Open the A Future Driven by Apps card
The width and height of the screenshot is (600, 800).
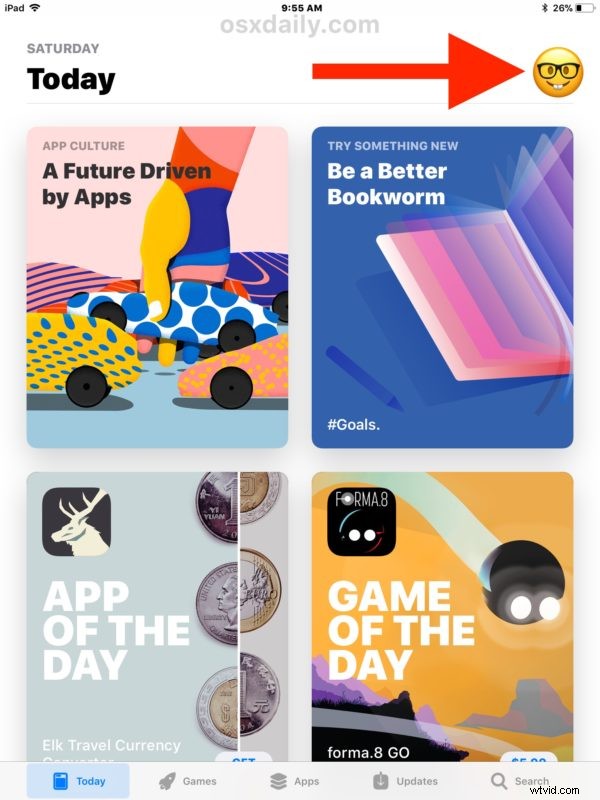pos(157,287)
